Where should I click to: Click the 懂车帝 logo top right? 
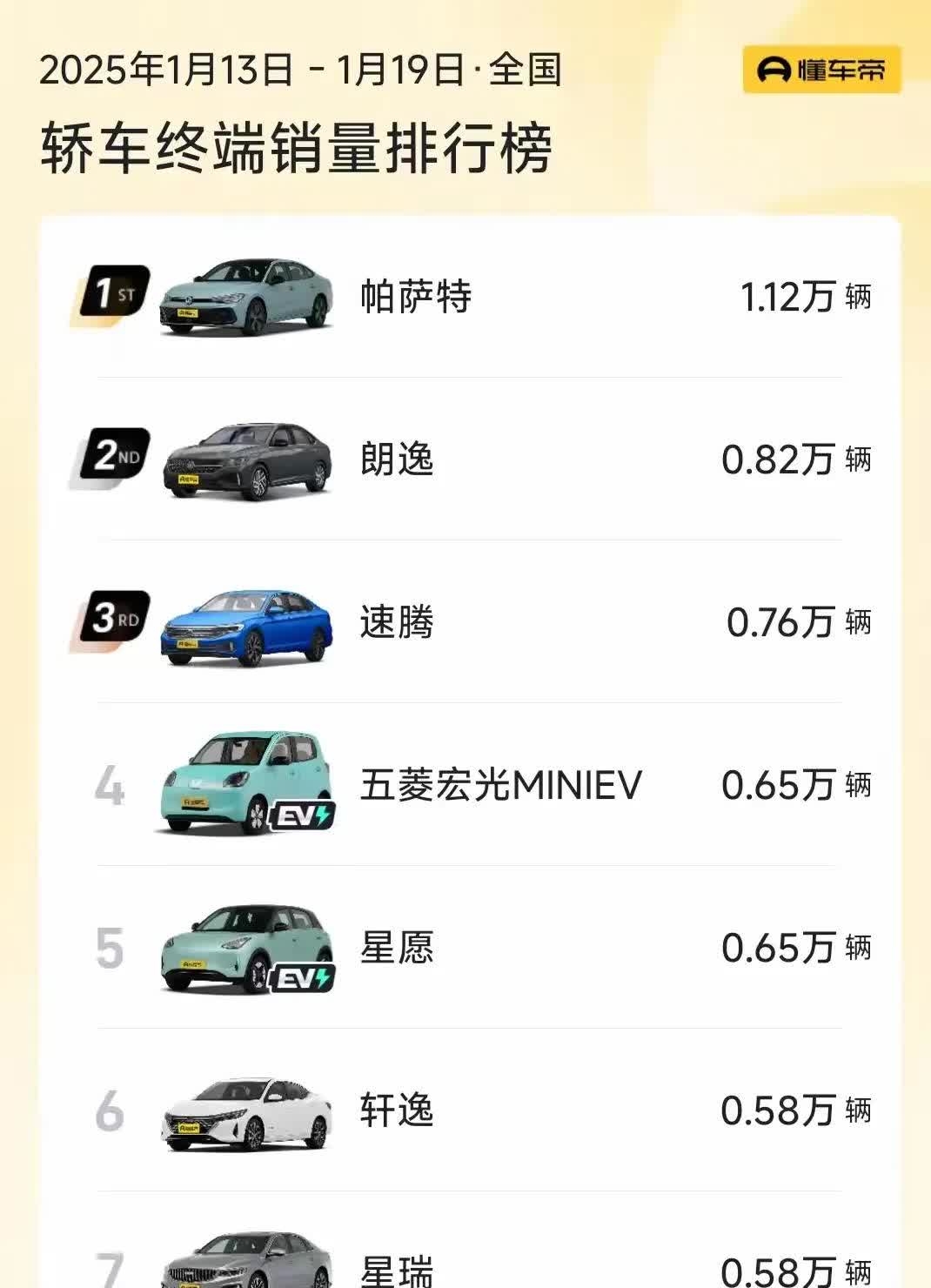point(821,71)
